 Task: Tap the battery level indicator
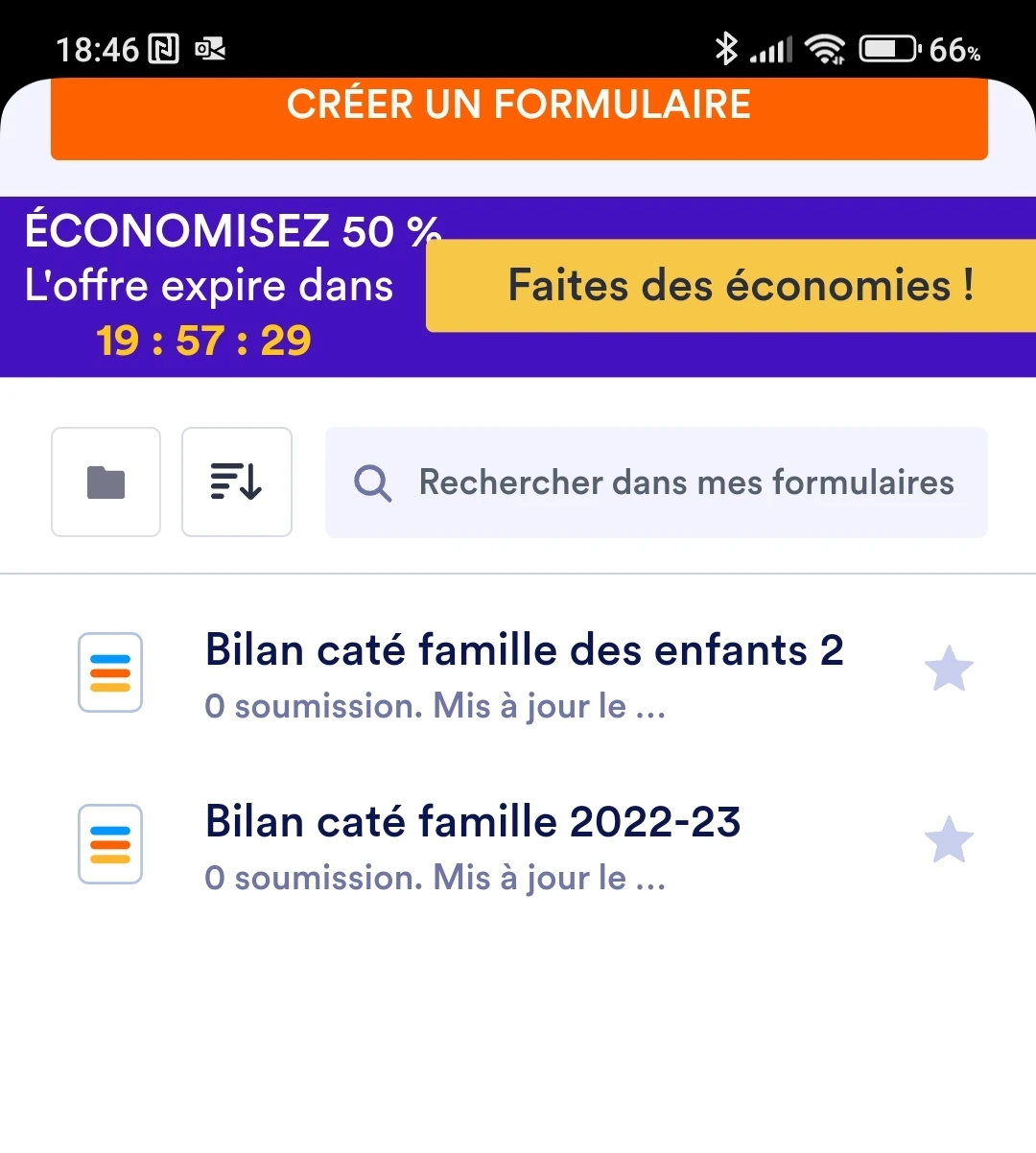[x=889, y=48]
